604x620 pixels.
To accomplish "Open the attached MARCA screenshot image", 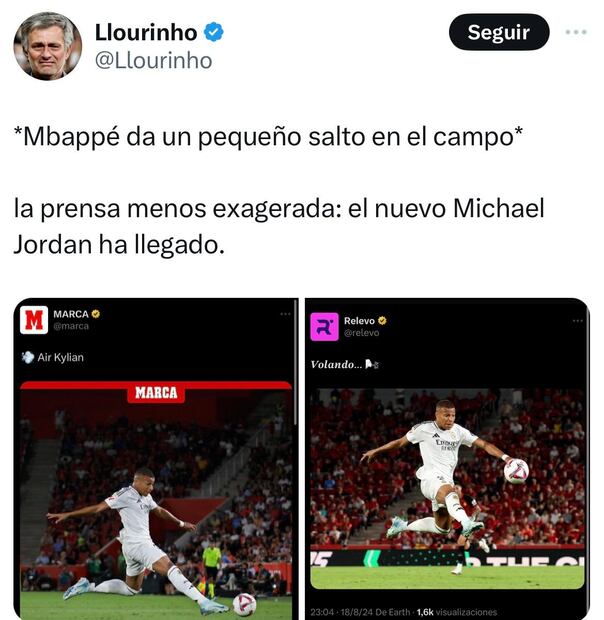I will coord(156,460).
